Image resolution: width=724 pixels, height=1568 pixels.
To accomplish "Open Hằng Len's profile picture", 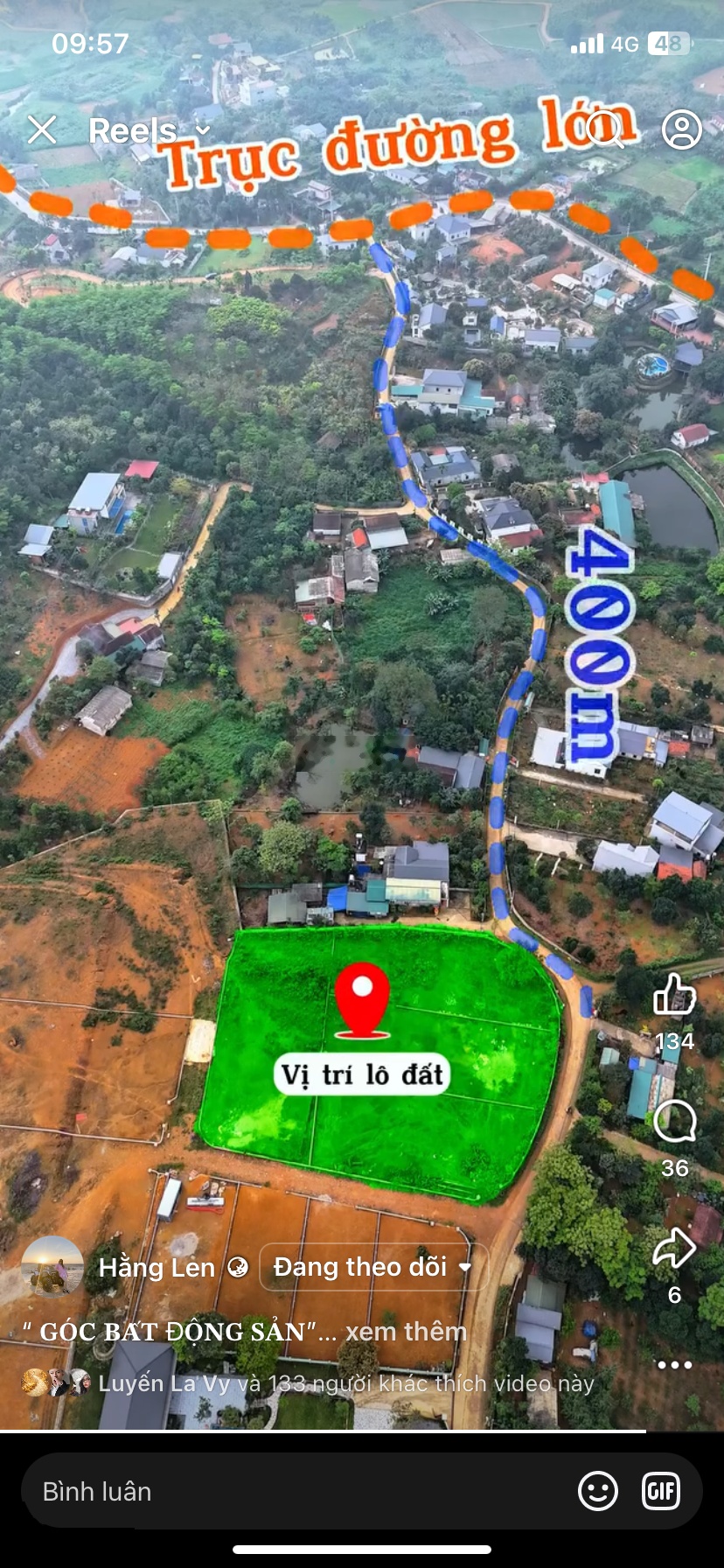I will (x=52, y=1267).
